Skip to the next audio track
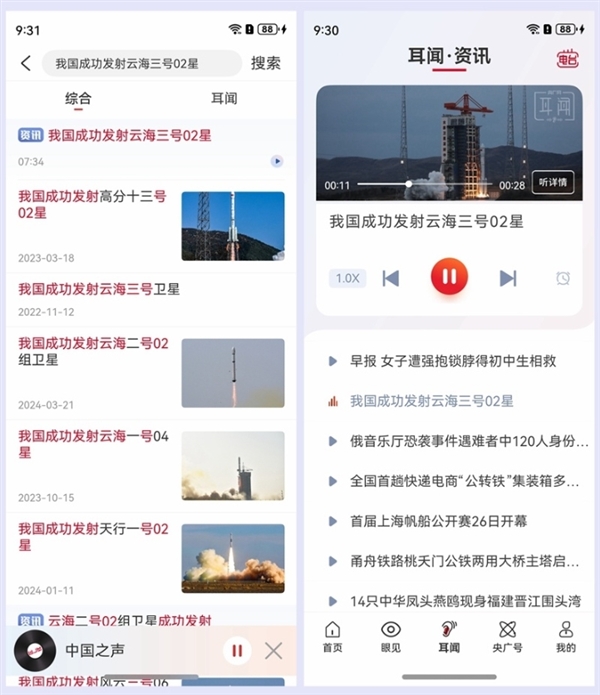600x695 pixels. click(x=508, y=278)
